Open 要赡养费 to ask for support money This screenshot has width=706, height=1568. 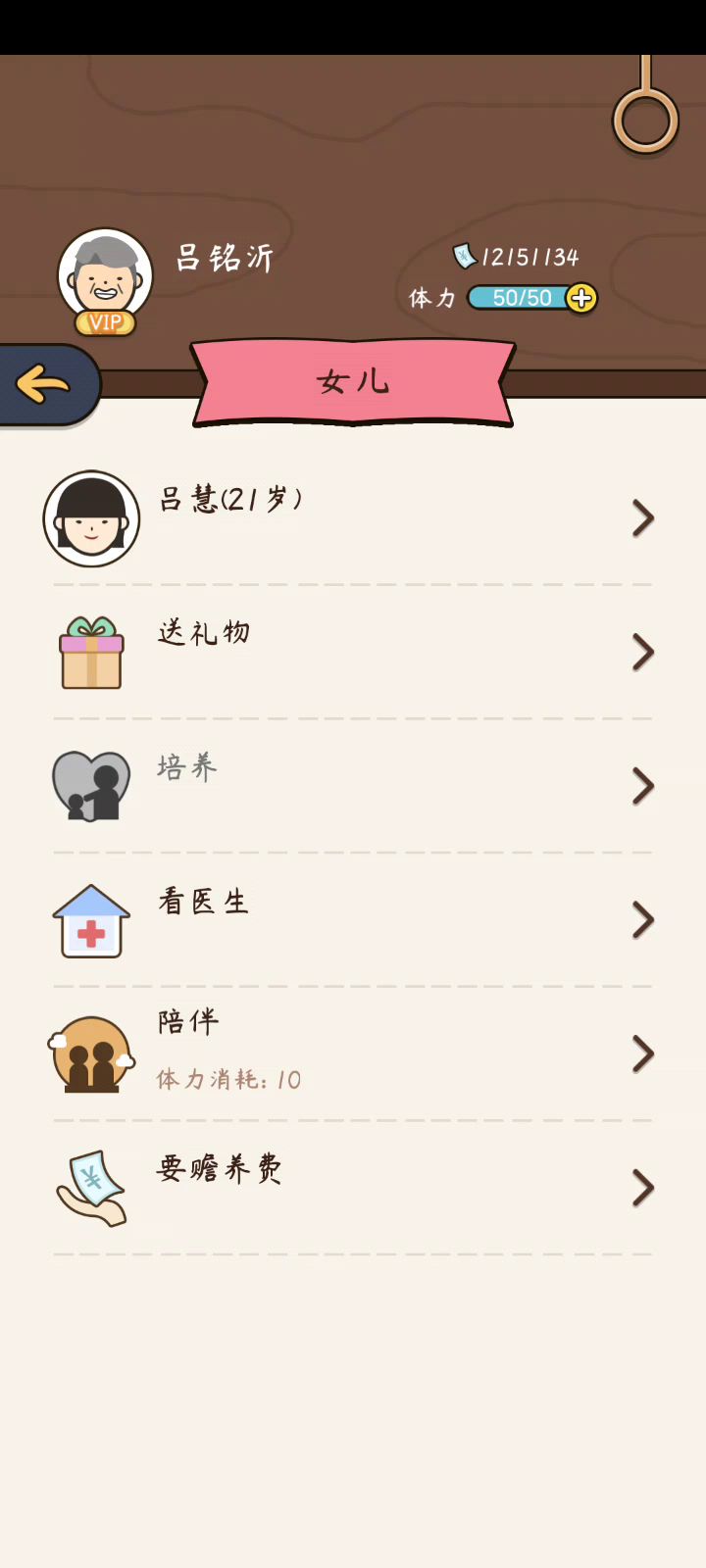[353, 1188]
